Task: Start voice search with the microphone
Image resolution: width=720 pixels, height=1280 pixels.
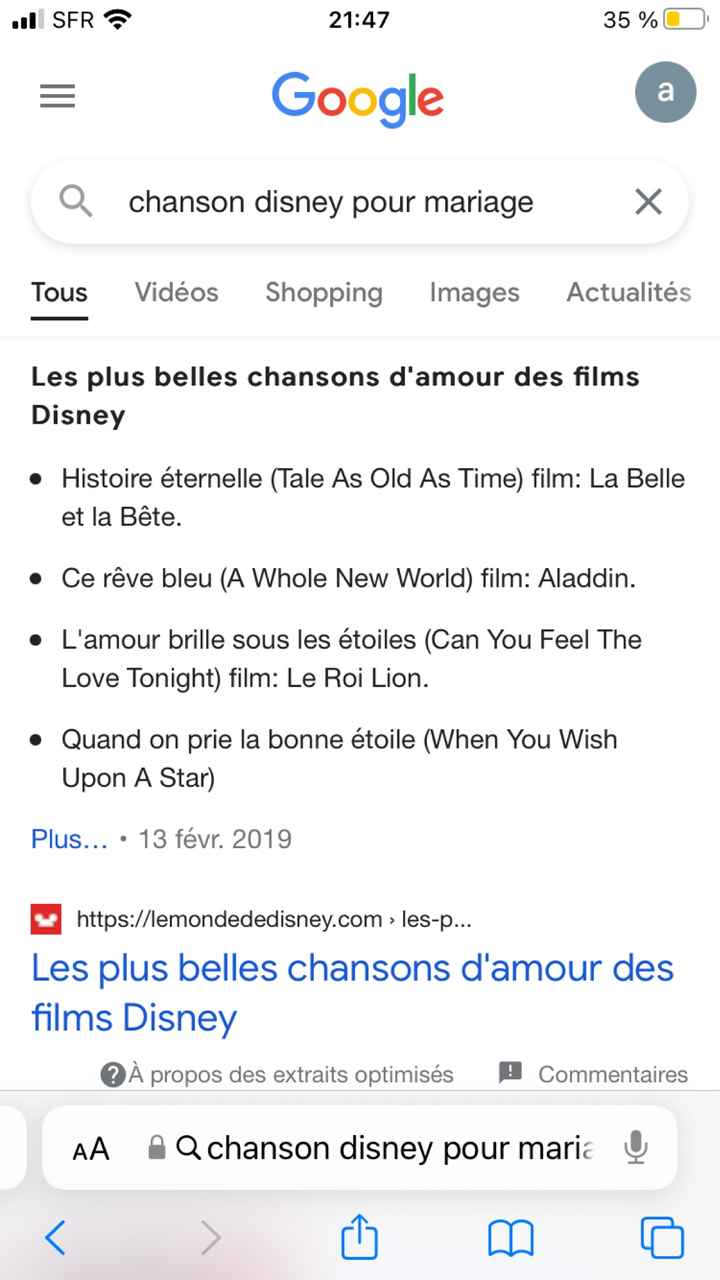Action: (636, 1148)
